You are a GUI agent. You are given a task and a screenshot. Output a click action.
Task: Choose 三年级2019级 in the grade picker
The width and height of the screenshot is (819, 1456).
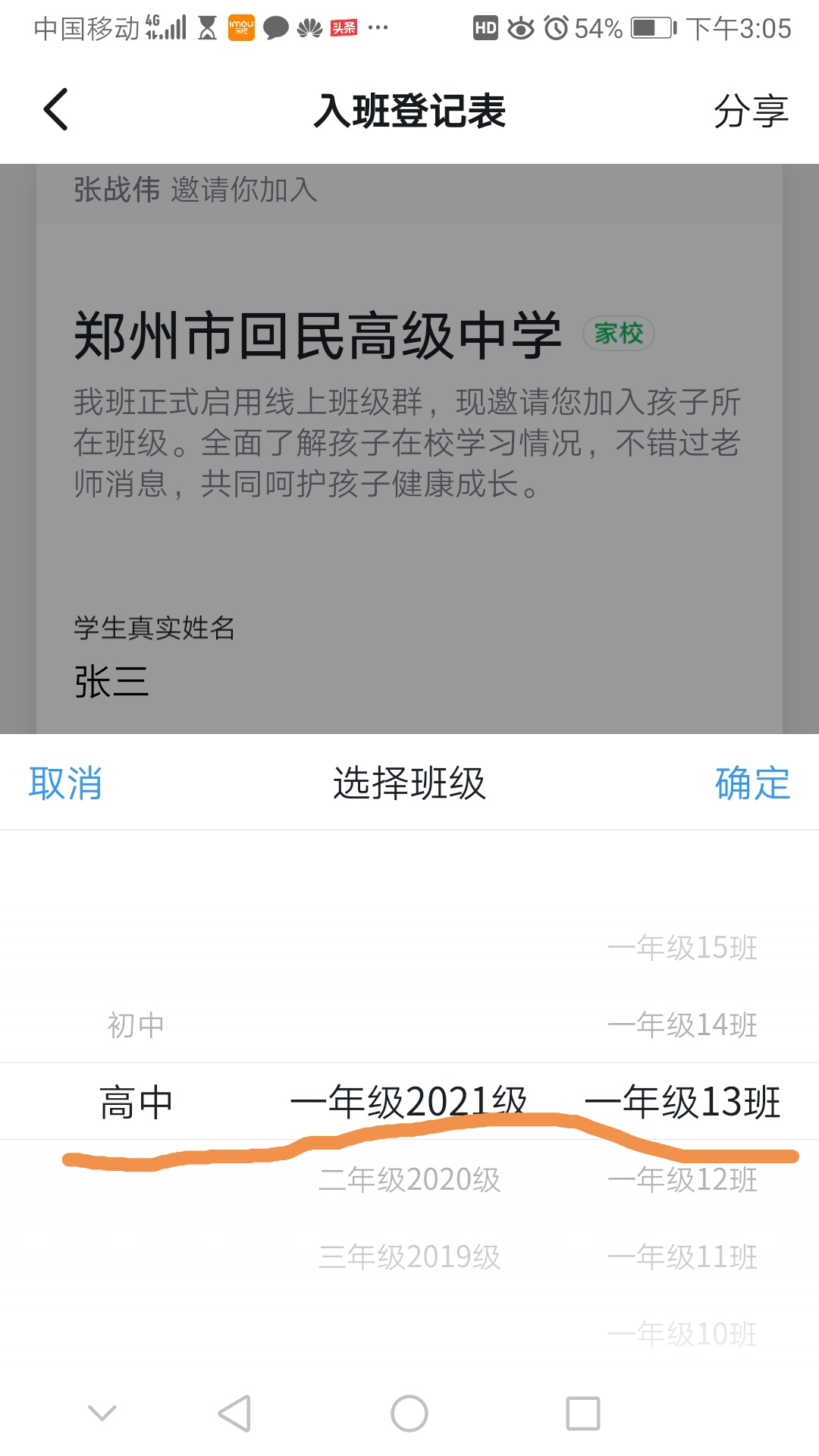point(409,1257)
